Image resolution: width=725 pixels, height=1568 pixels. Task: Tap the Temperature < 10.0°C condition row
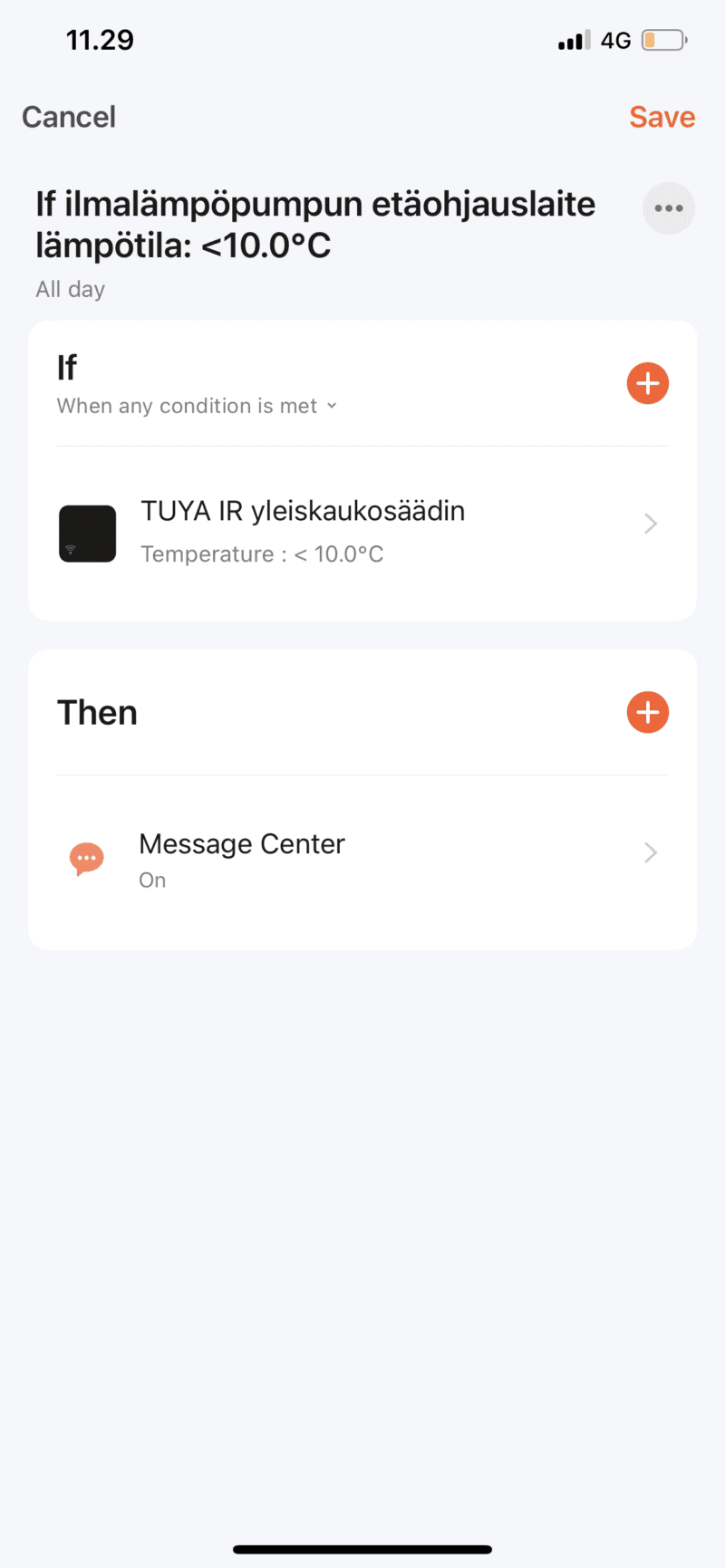[260, 553]
